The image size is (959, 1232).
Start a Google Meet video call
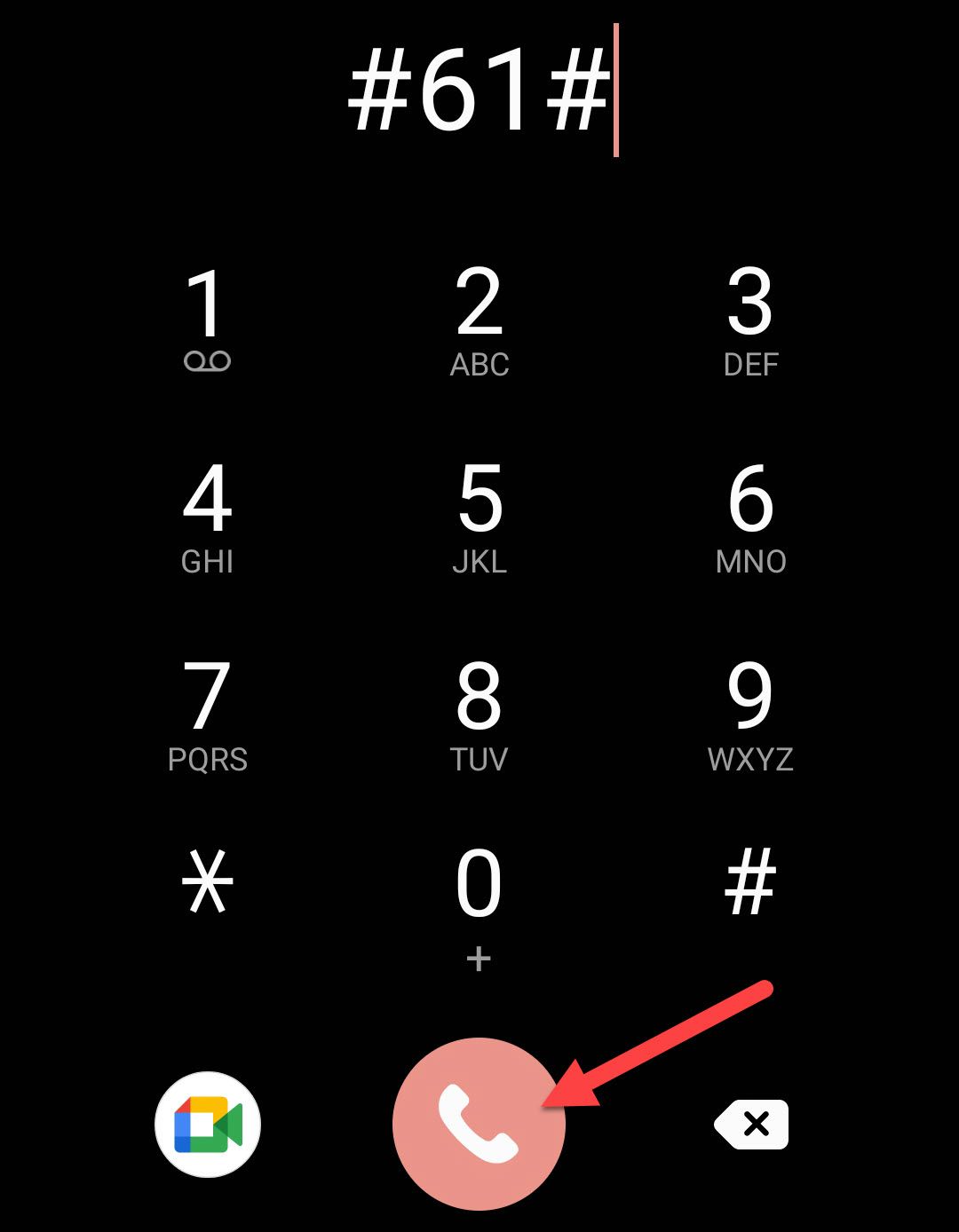[208, 1125]
